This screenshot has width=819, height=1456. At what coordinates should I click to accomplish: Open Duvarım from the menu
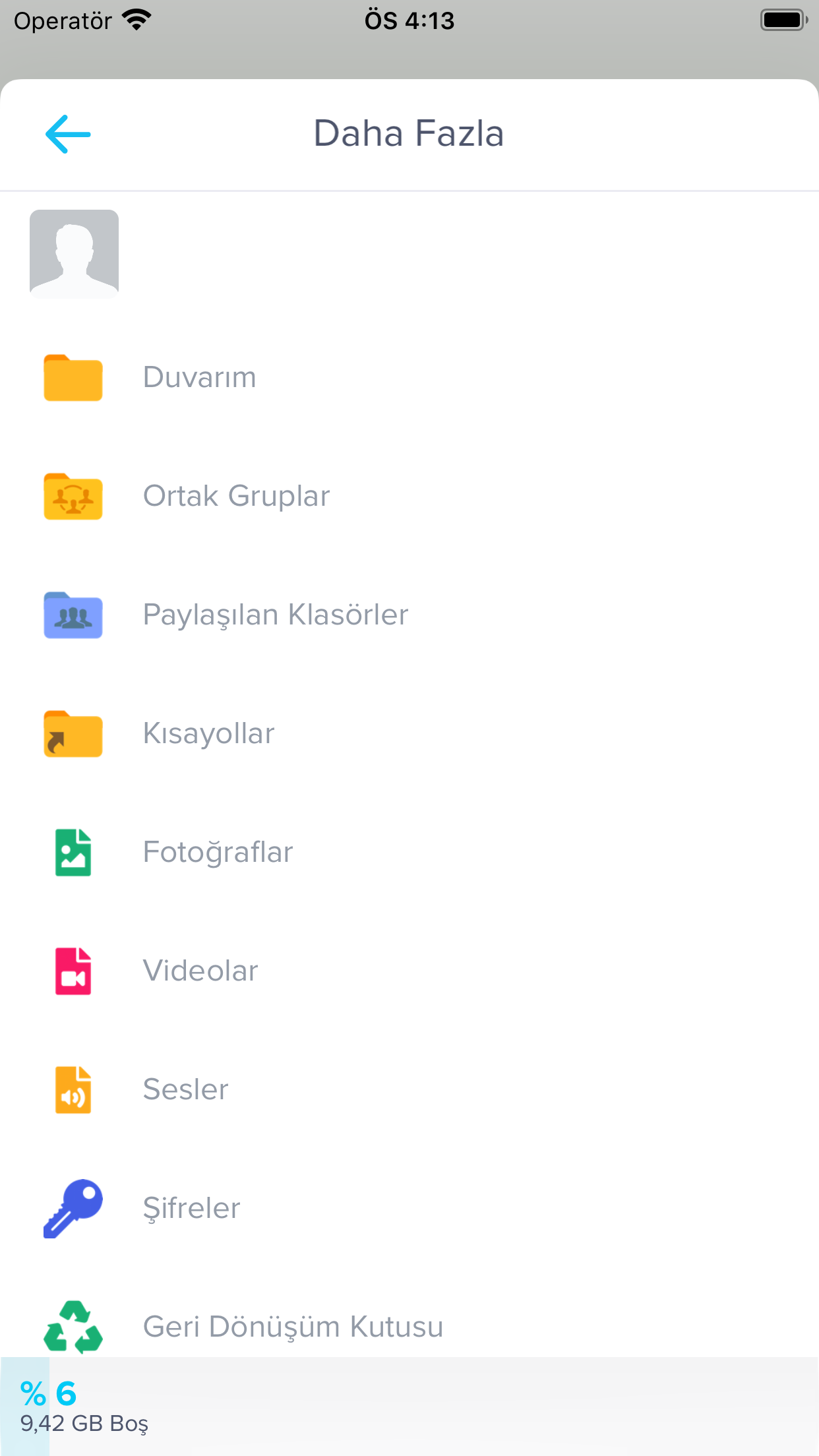pyautogui.click(x=200, y=378)
